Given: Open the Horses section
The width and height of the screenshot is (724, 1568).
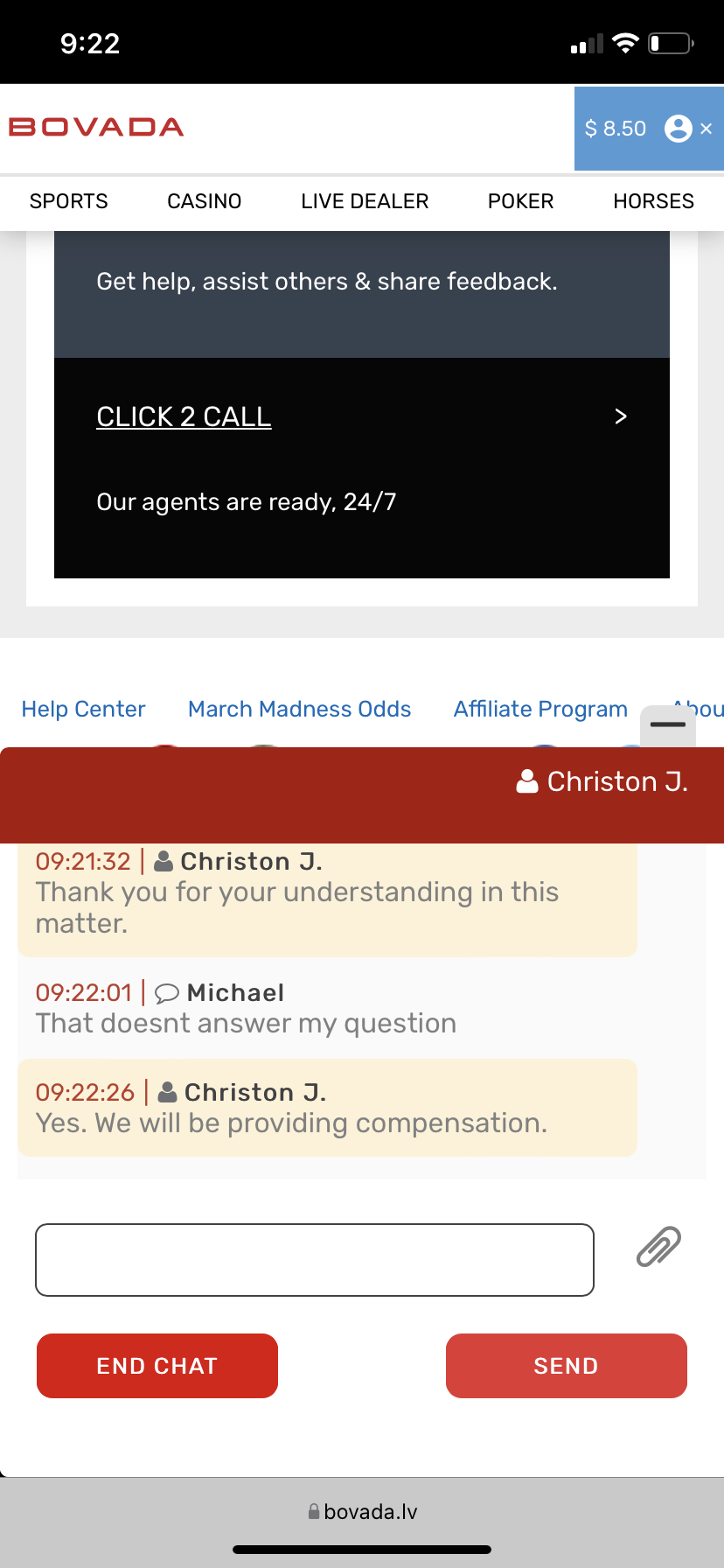Looking at the screenshot, I should (653, 201).
